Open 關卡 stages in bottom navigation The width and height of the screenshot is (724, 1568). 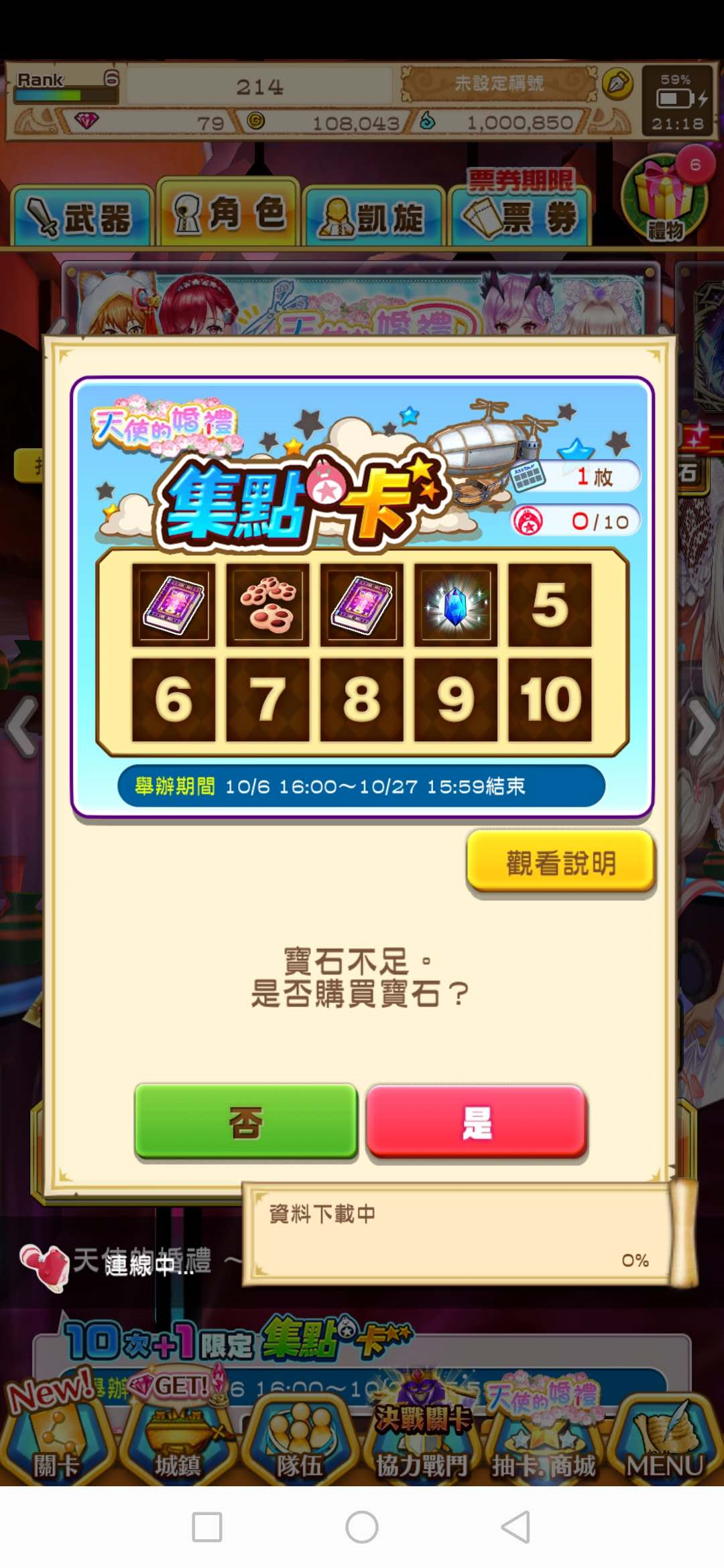click(56, 1447)
